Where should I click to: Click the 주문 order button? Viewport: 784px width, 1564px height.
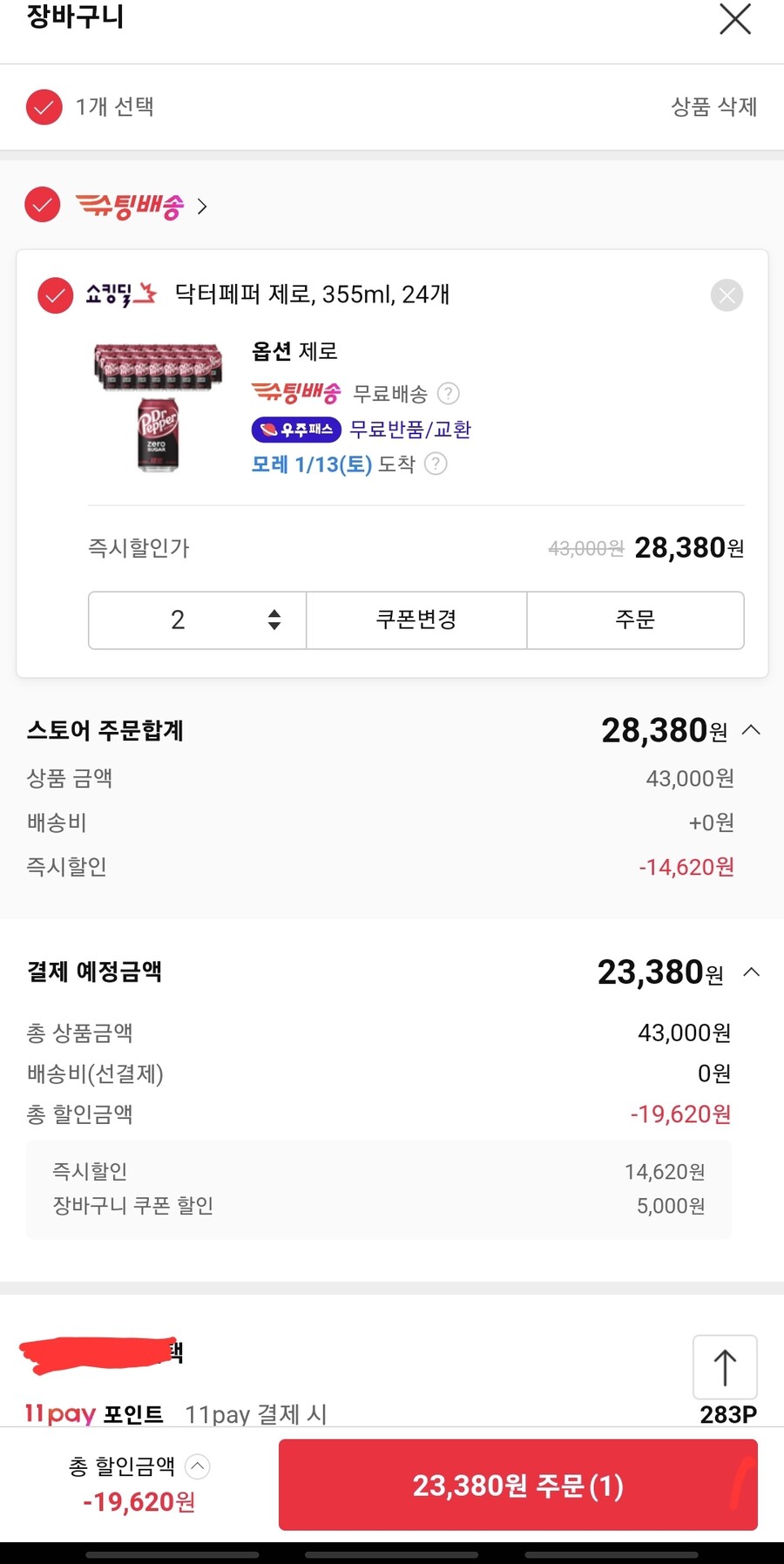coord(635,620)
